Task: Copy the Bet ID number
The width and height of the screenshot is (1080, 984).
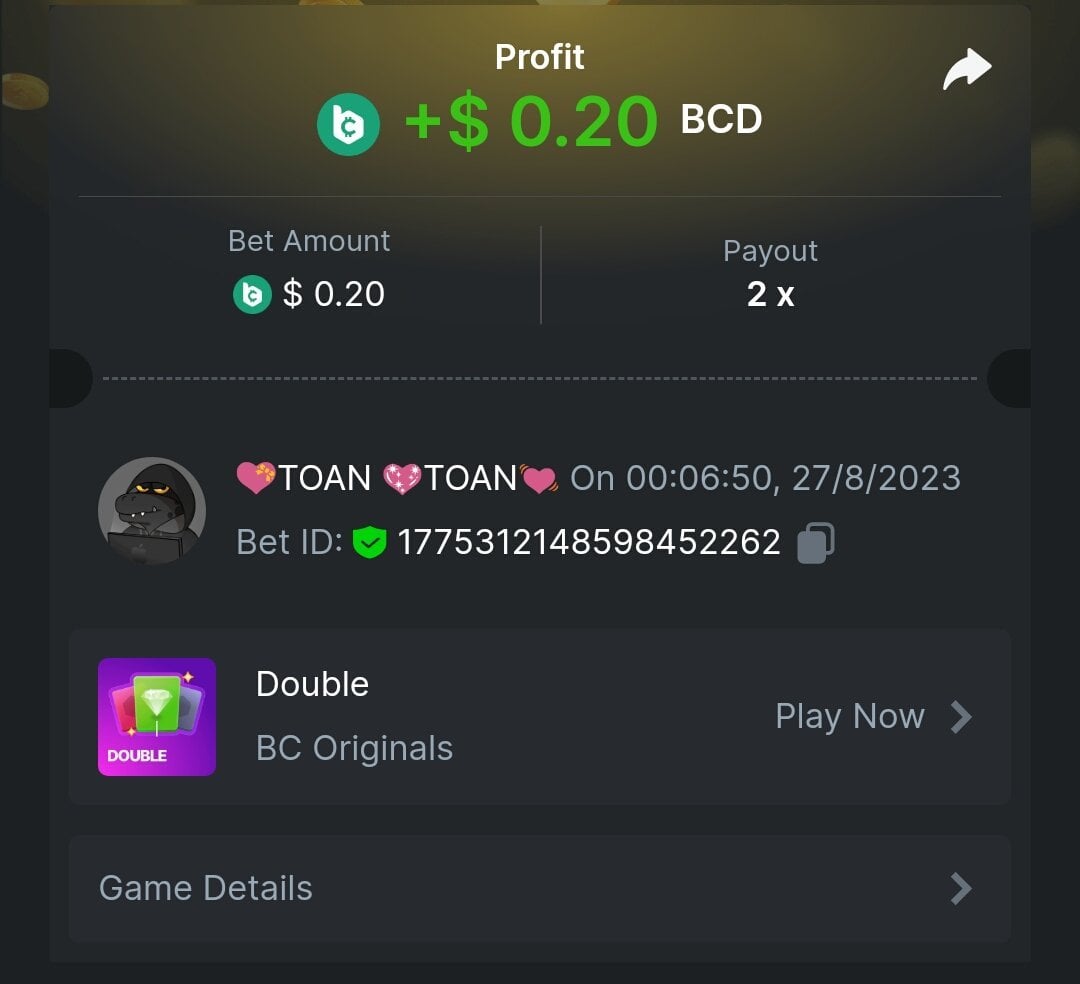Action: pos(815,543)
